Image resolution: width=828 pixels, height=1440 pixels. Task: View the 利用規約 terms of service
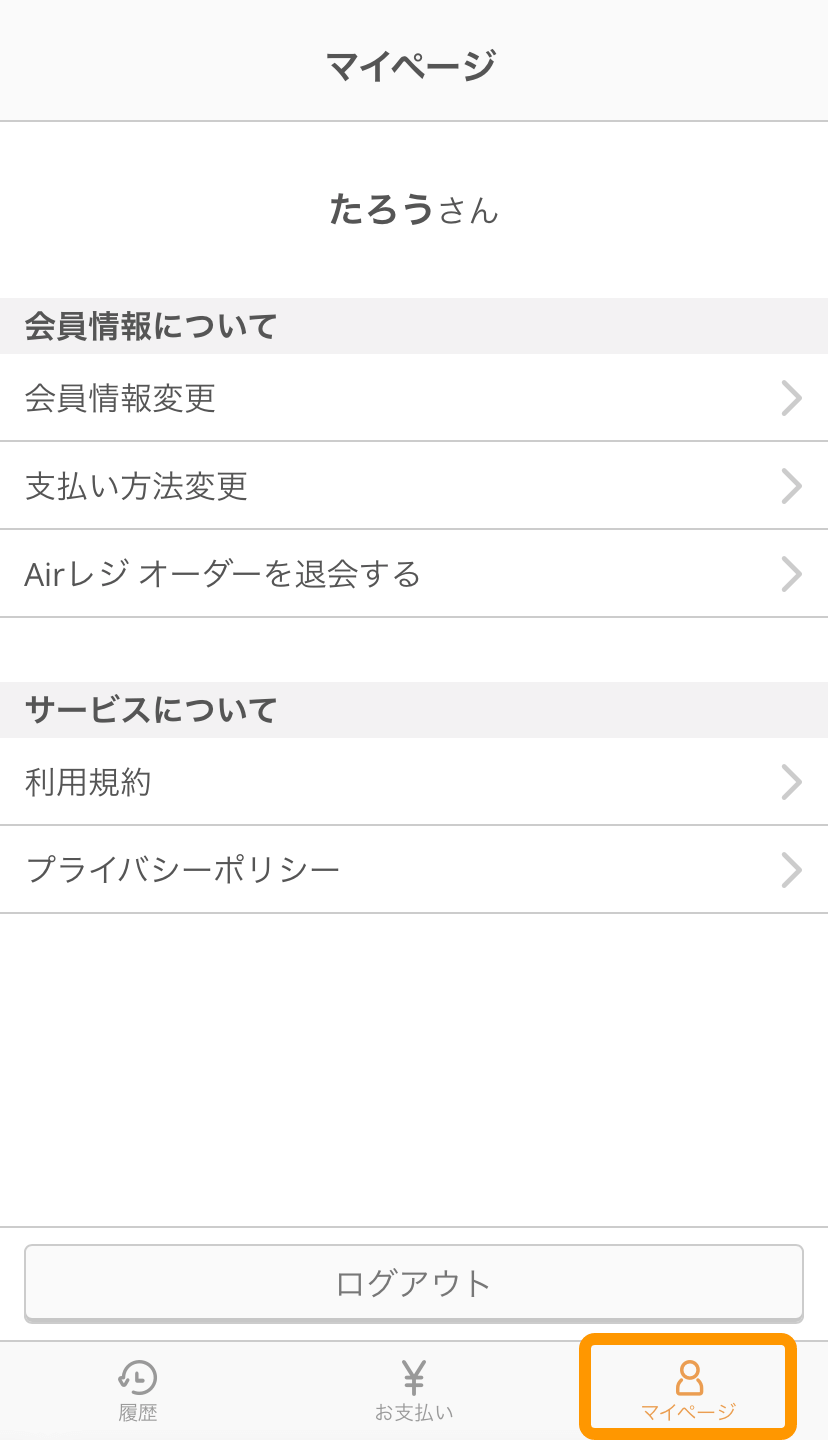pyautogui.click(x=414, y=782)
